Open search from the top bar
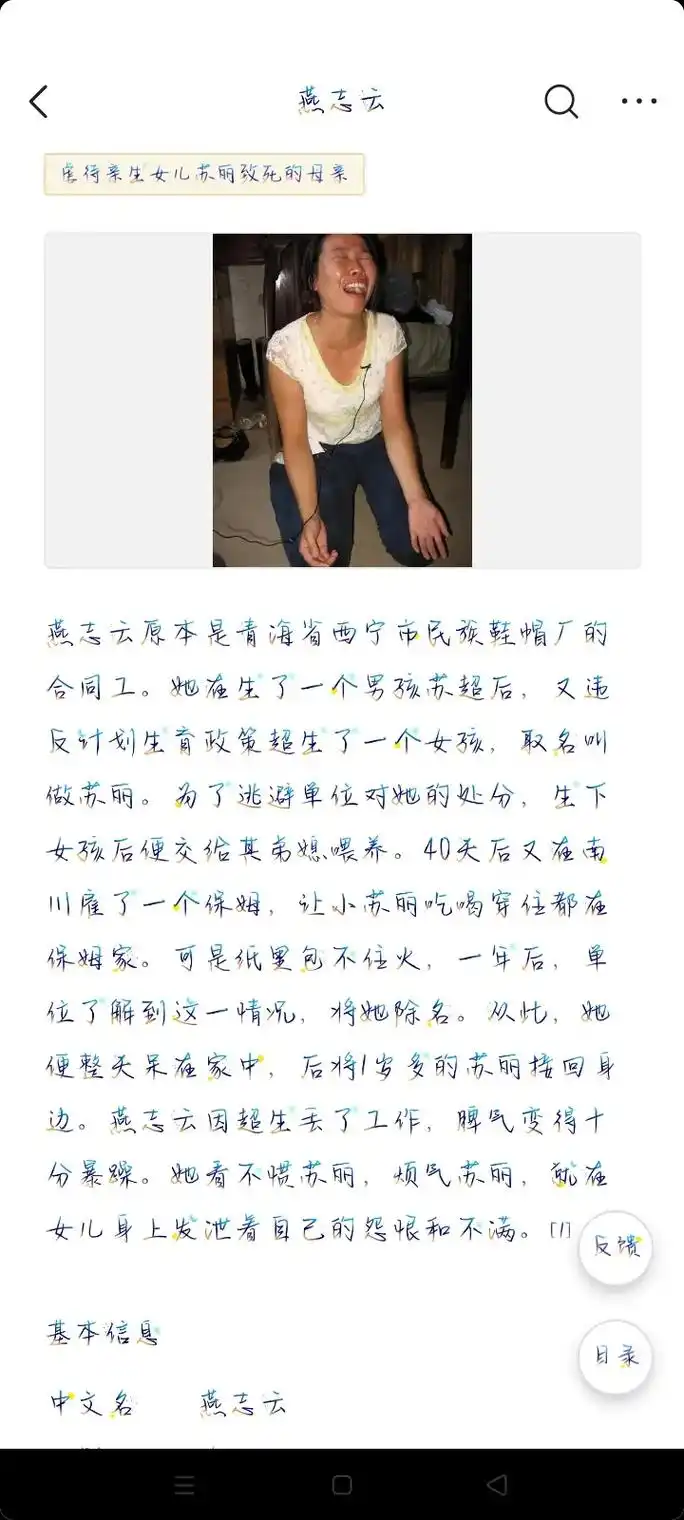The width and height of the screenshot is (684, 1520). click(x=560, y=101)
